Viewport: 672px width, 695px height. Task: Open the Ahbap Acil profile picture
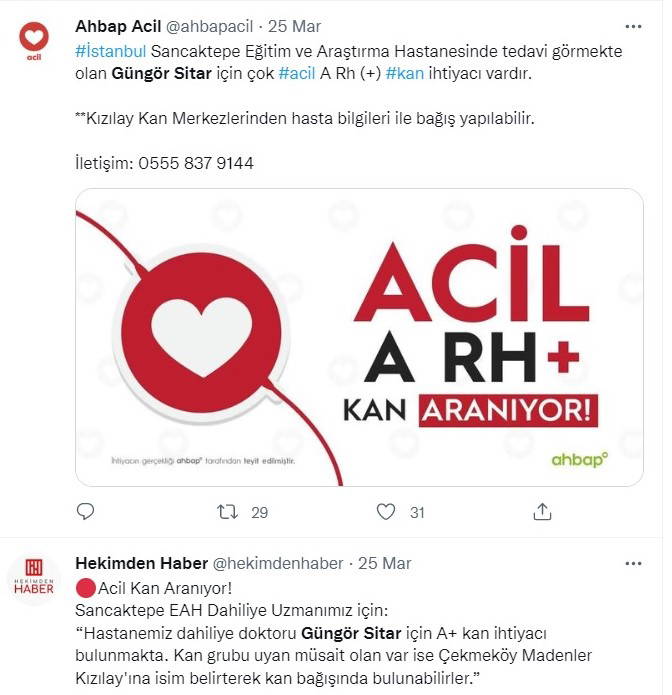tap(34, 41)
